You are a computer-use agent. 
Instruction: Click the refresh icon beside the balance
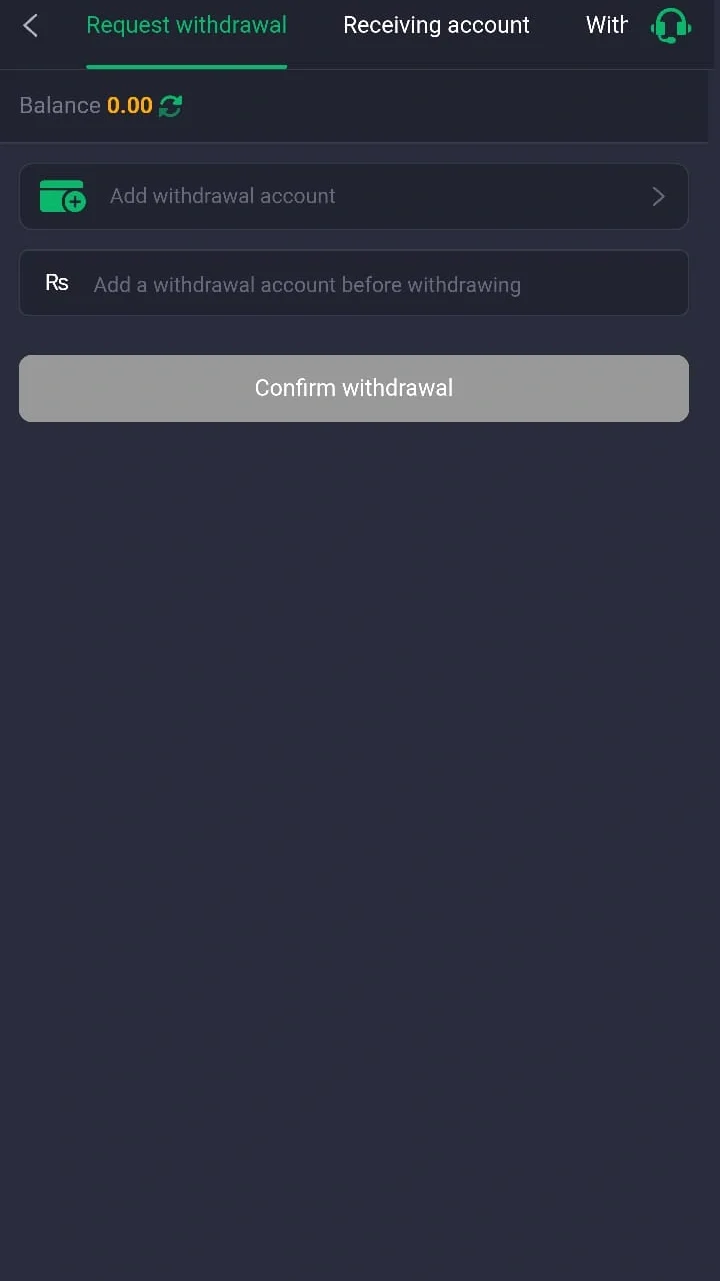[170, 105]
